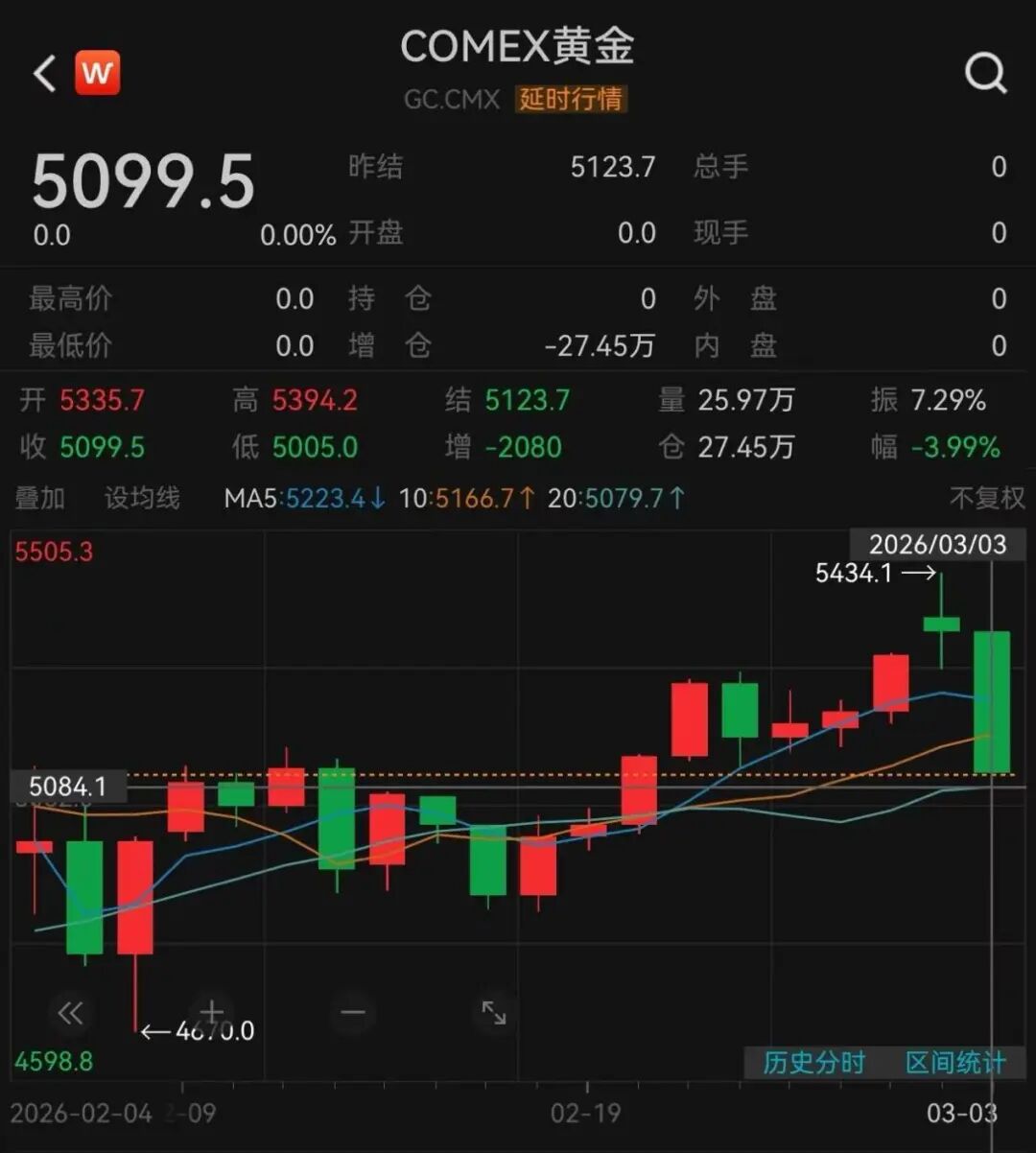Change the 不复权 adjustment option
This screenshot has height=1153, width=1036.
(x=986, y=498)
